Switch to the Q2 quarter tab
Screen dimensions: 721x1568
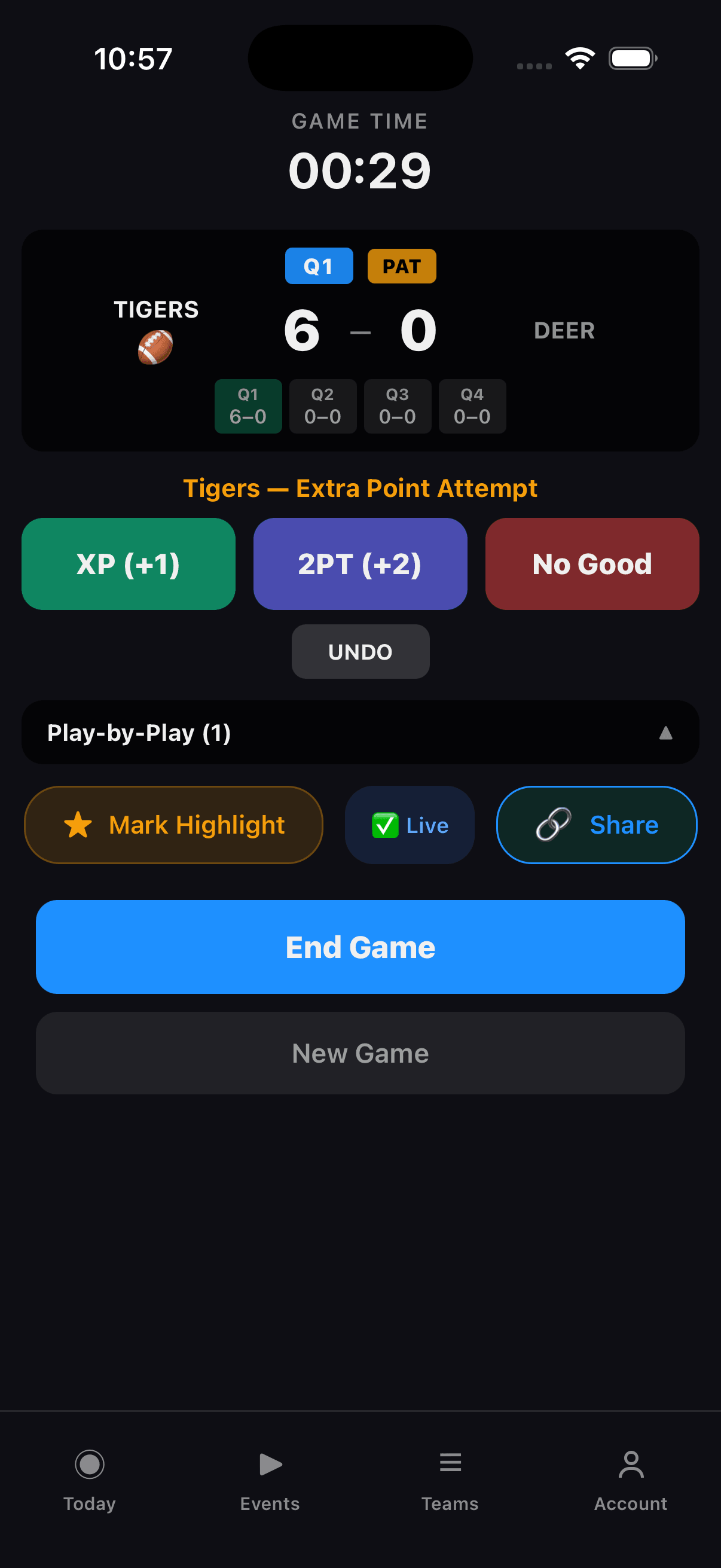click(x=323, y=406)
